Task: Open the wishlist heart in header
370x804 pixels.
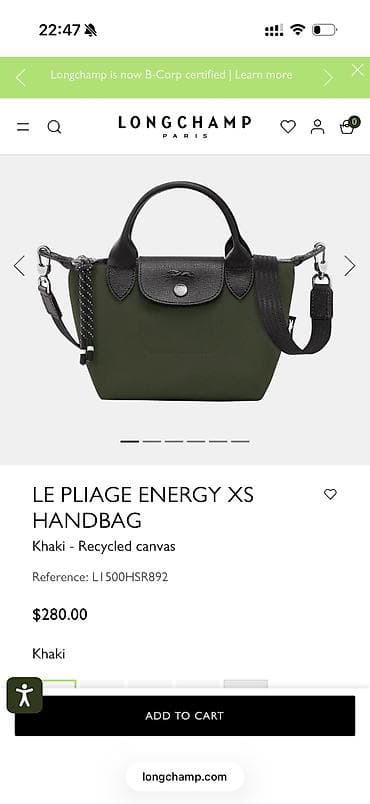Action: pos(288,127)
